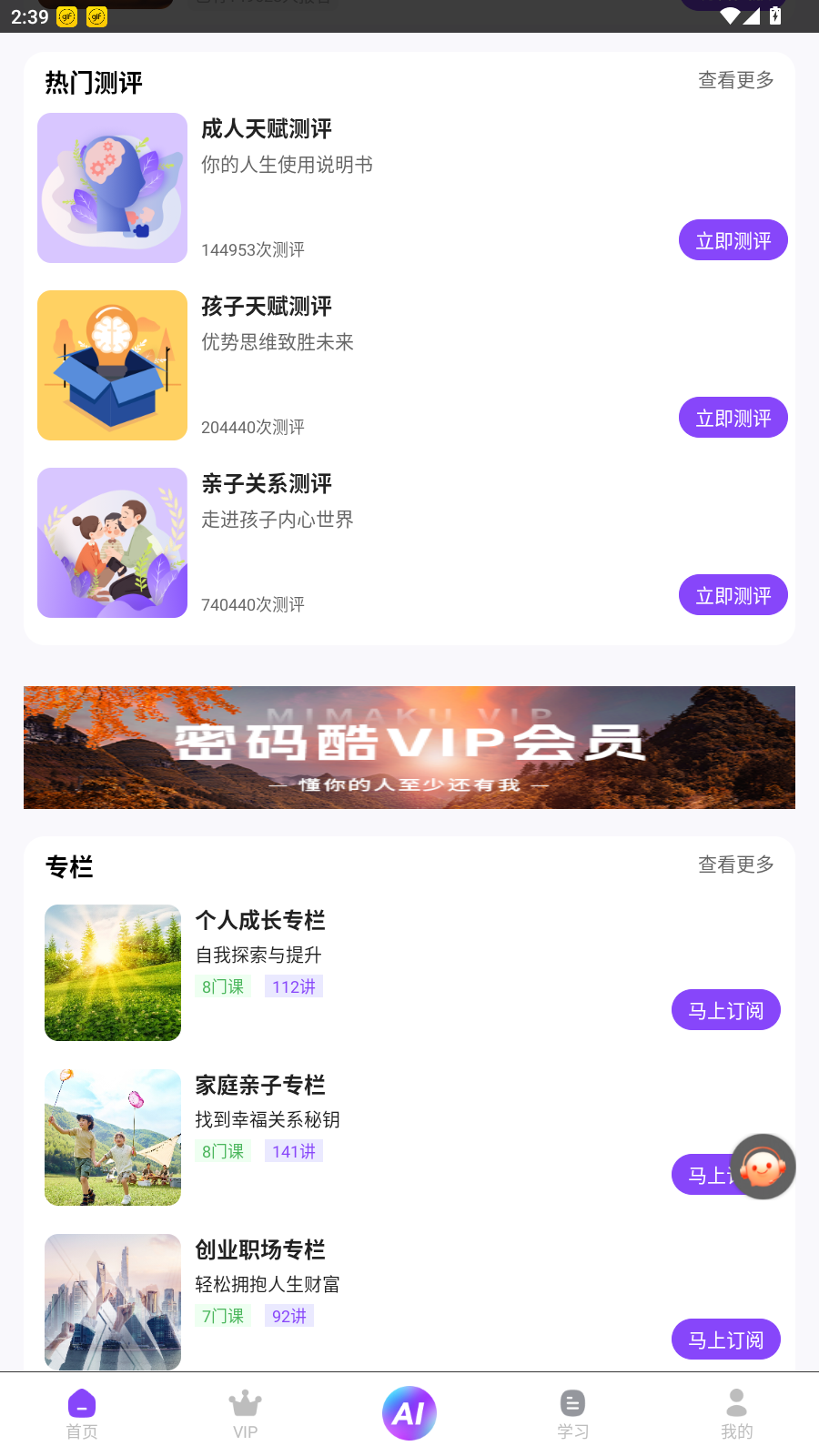The width and height of the screenshot is (819, 1456).
Task: Tap the Wi-Fi icon in the status bar
Action: tap(729, 15)
